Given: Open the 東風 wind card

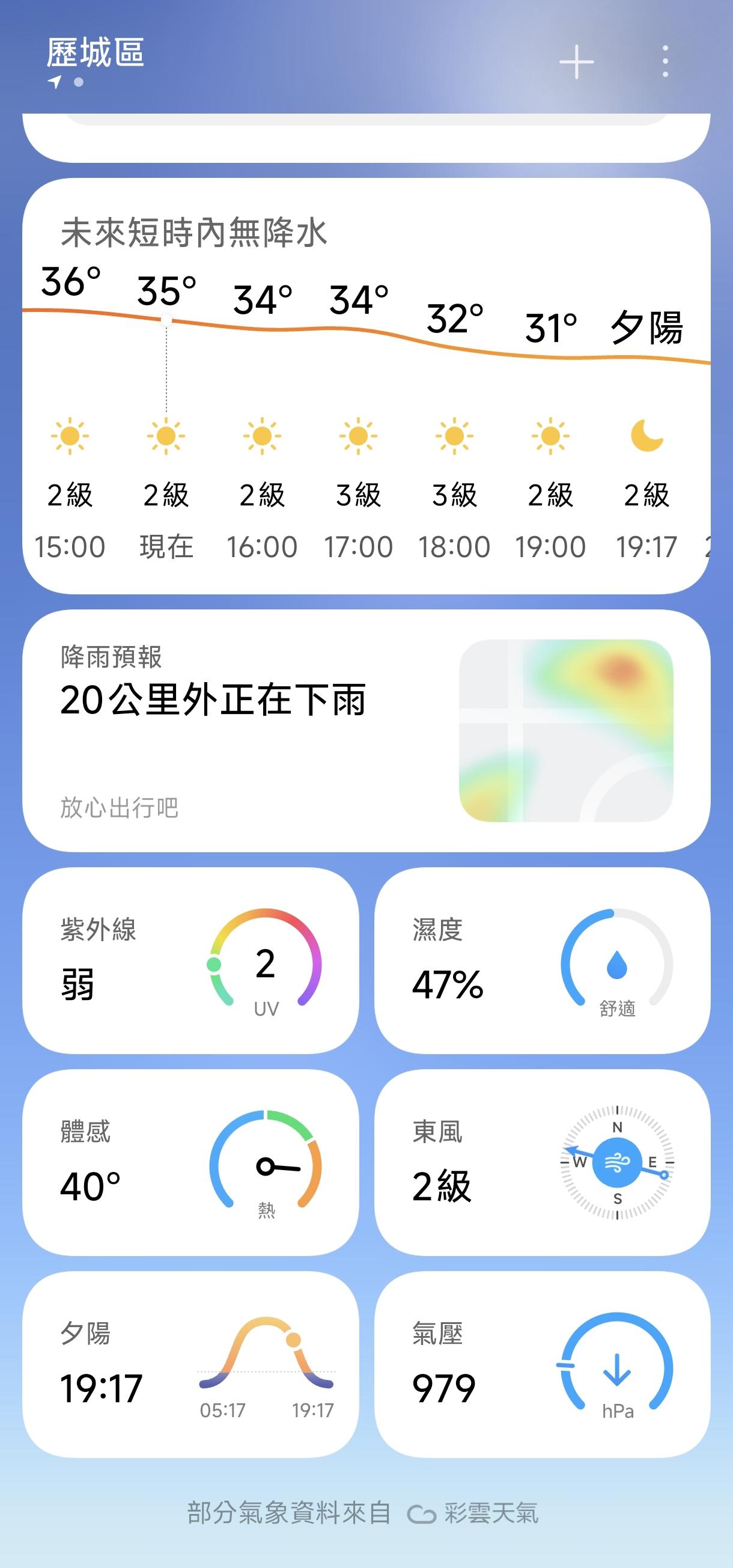Looking at the screenshot, I should (542, 1162).
